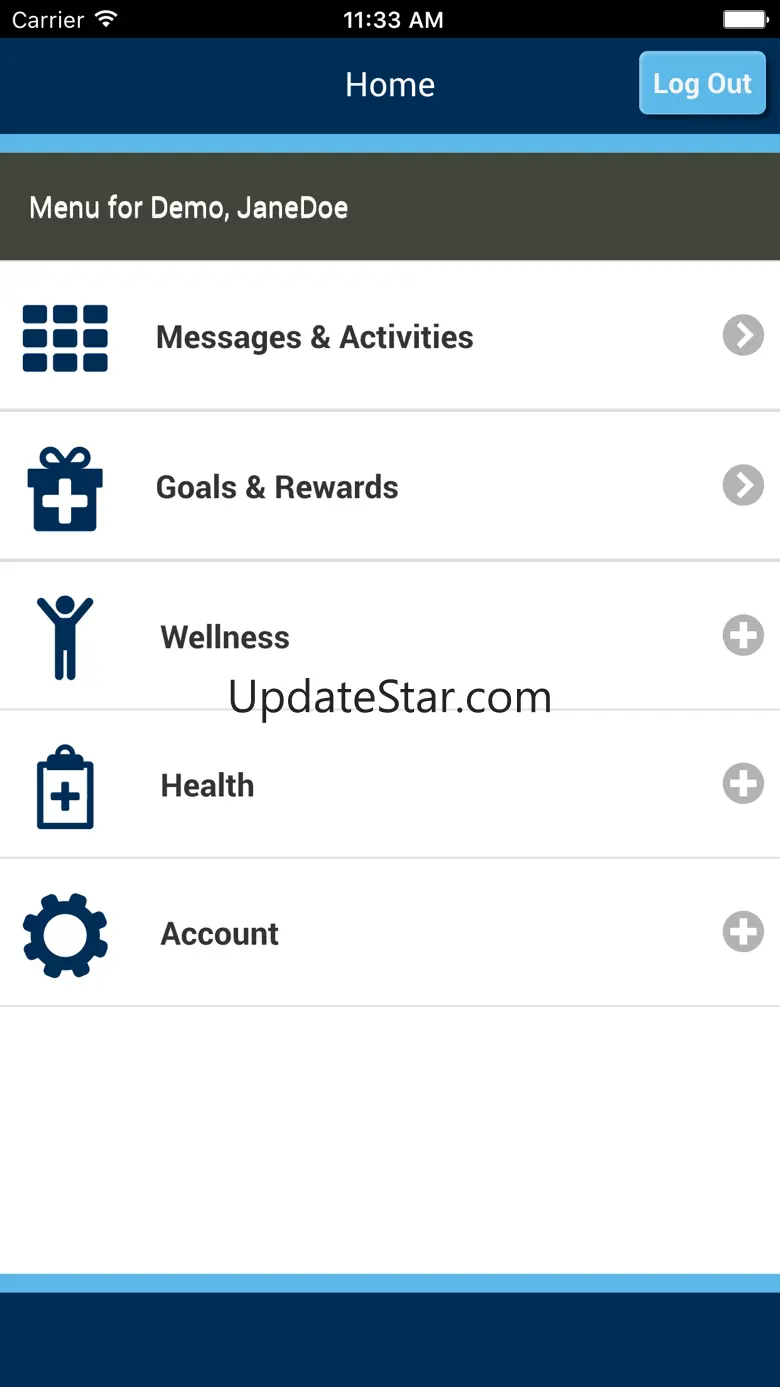Open Goals & Rewards
The width and height of the screenshot is (780, 1387).
[390, 486]
